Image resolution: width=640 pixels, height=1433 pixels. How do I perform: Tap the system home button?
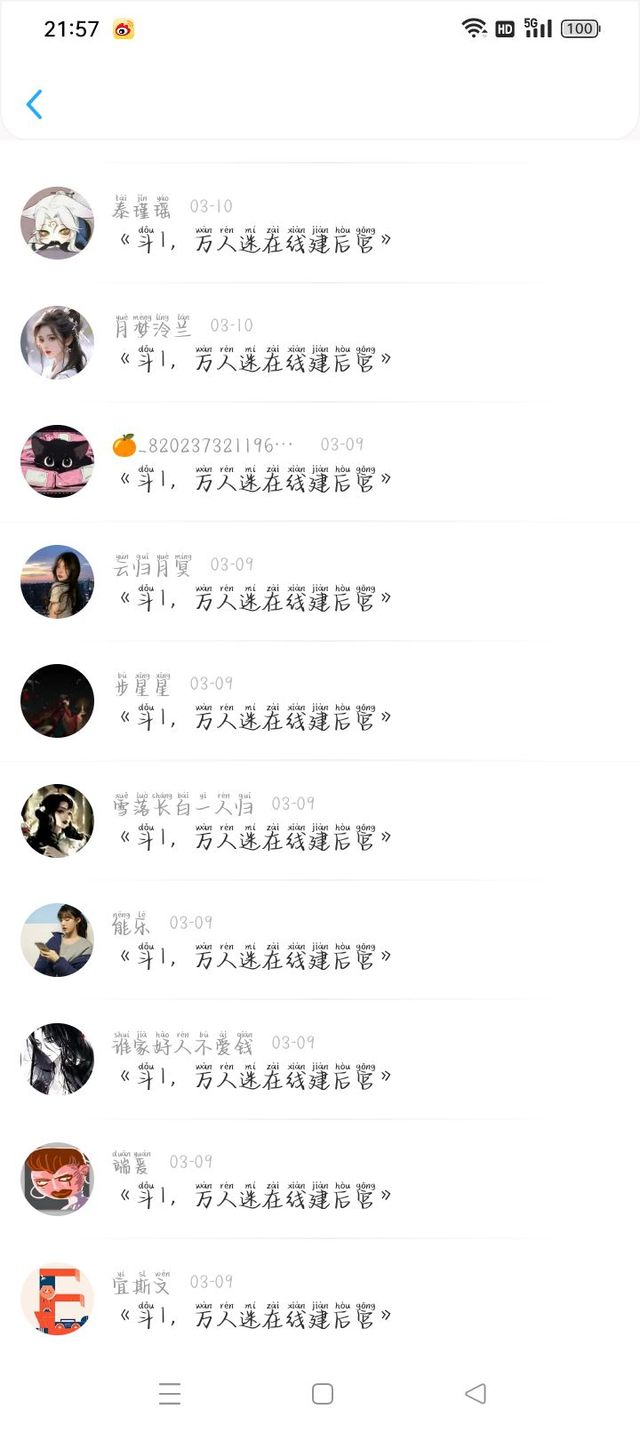click(322, 1393)
